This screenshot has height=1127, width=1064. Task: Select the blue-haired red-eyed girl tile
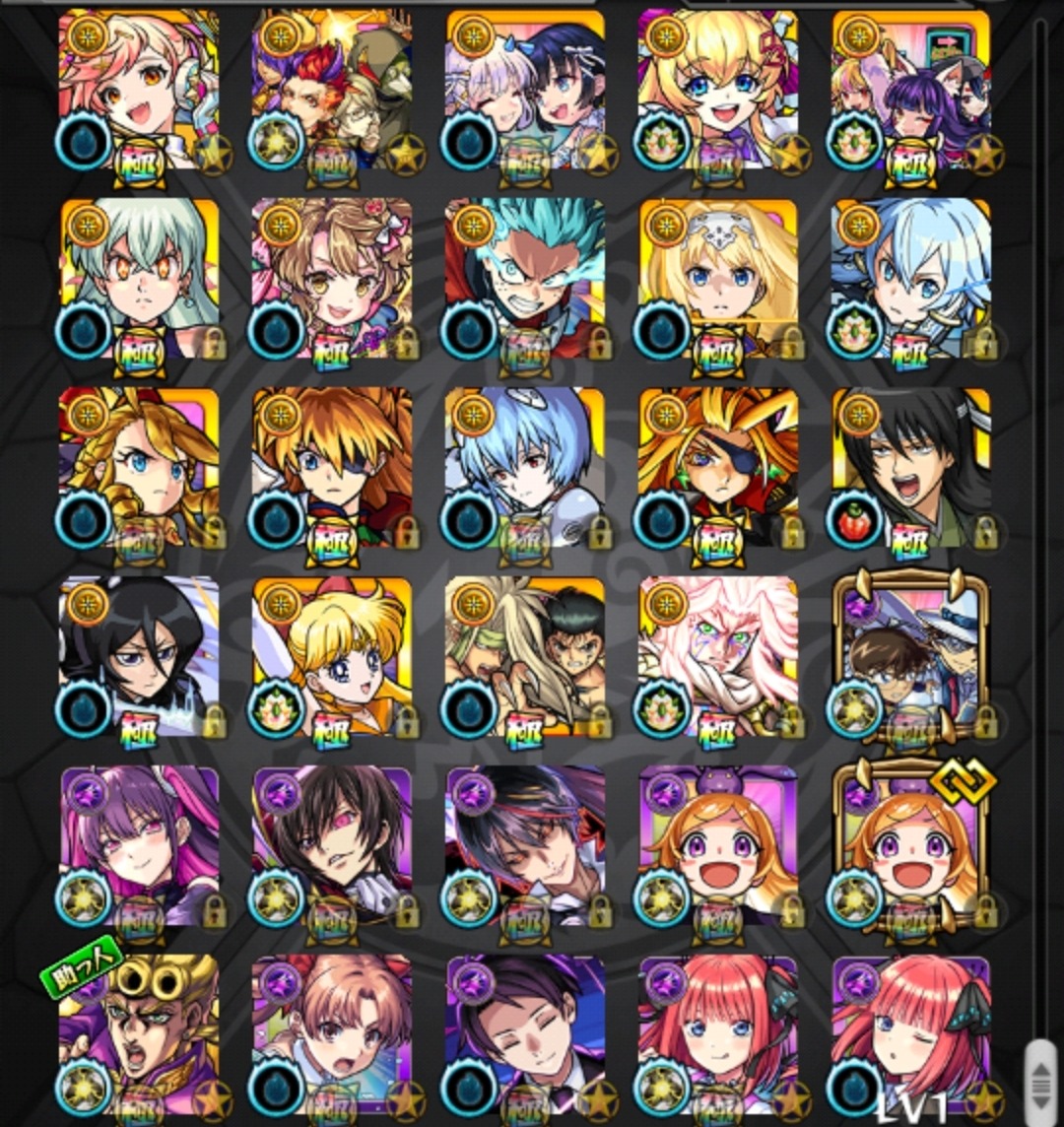pos(524,467)
